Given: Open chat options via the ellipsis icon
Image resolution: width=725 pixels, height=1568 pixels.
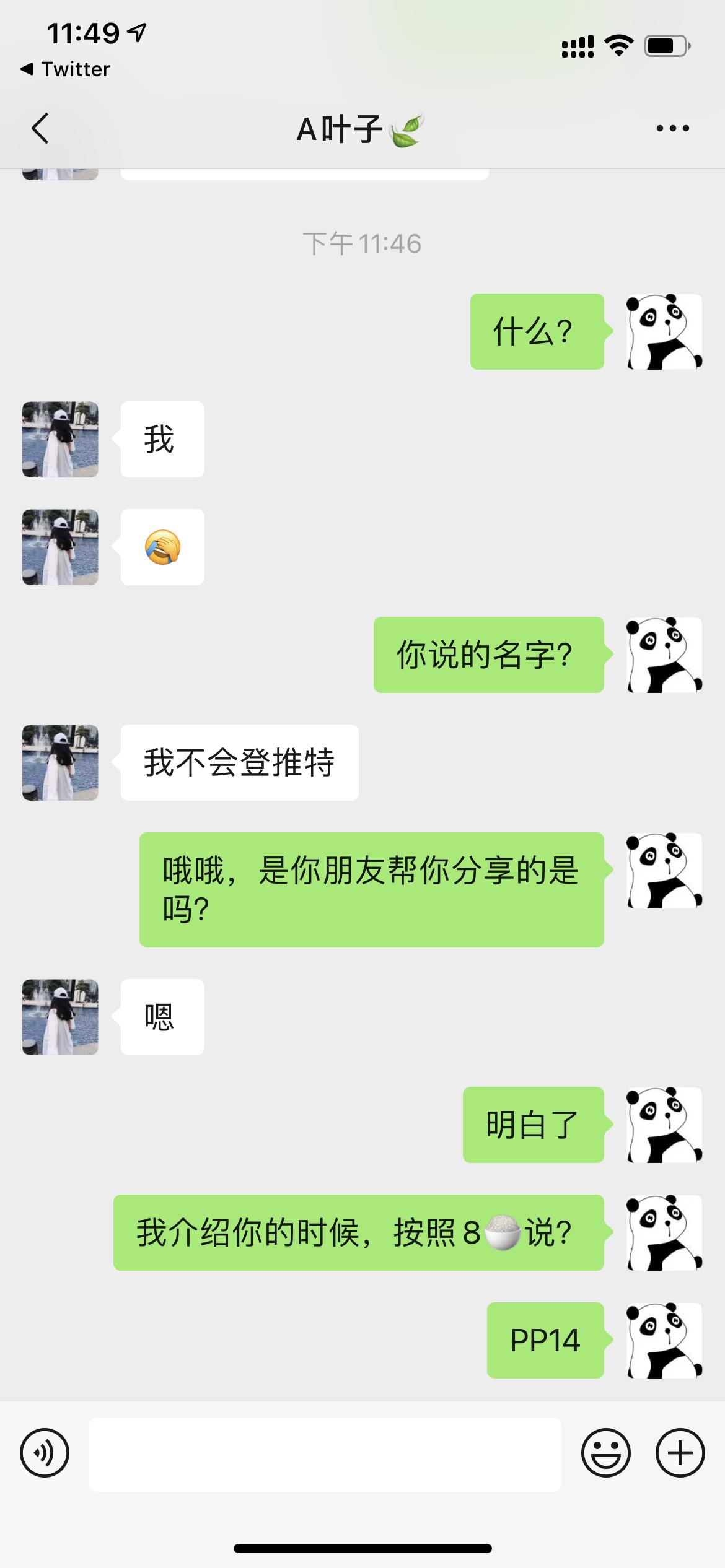Looking at the screenshot, I should 671,128.
